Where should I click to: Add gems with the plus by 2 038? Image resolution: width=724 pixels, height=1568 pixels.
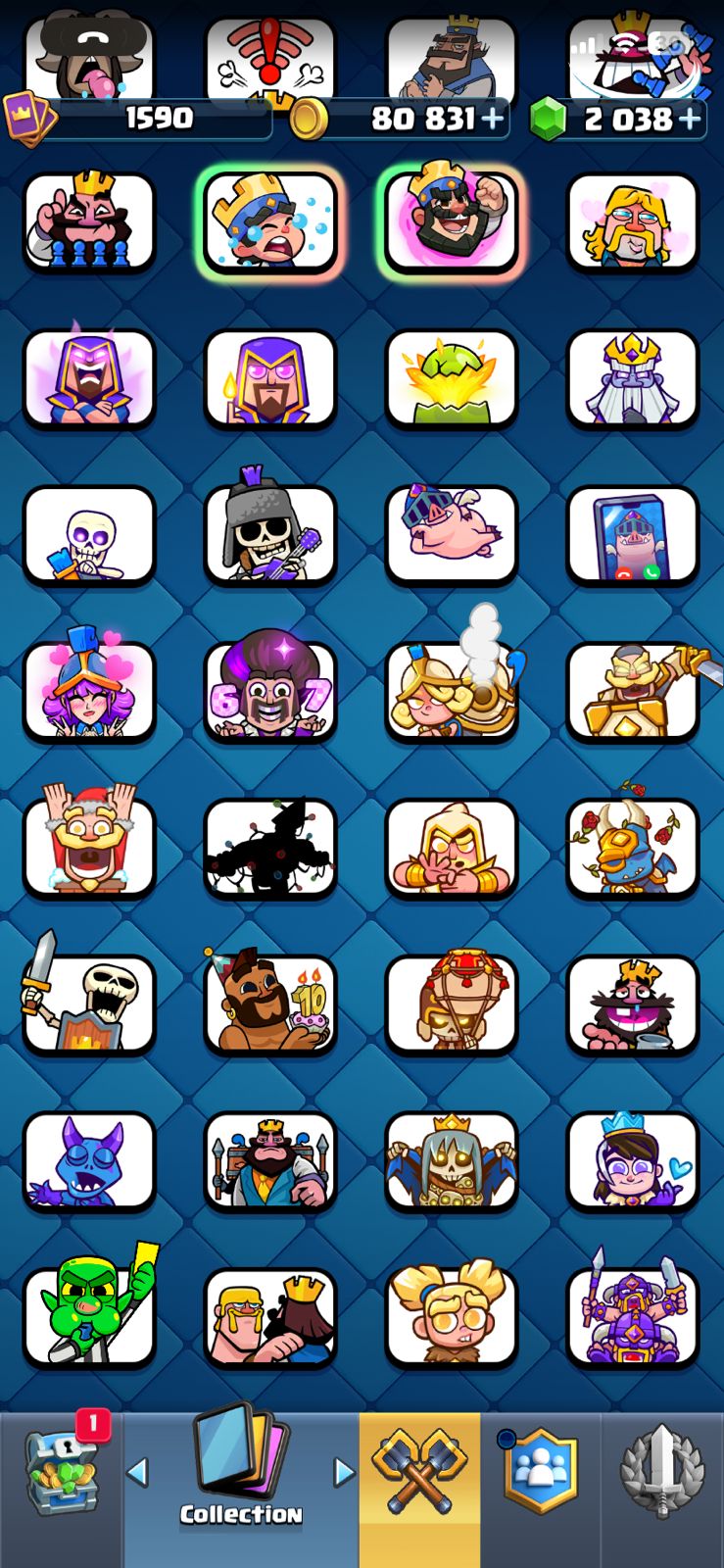coord(690,120)
